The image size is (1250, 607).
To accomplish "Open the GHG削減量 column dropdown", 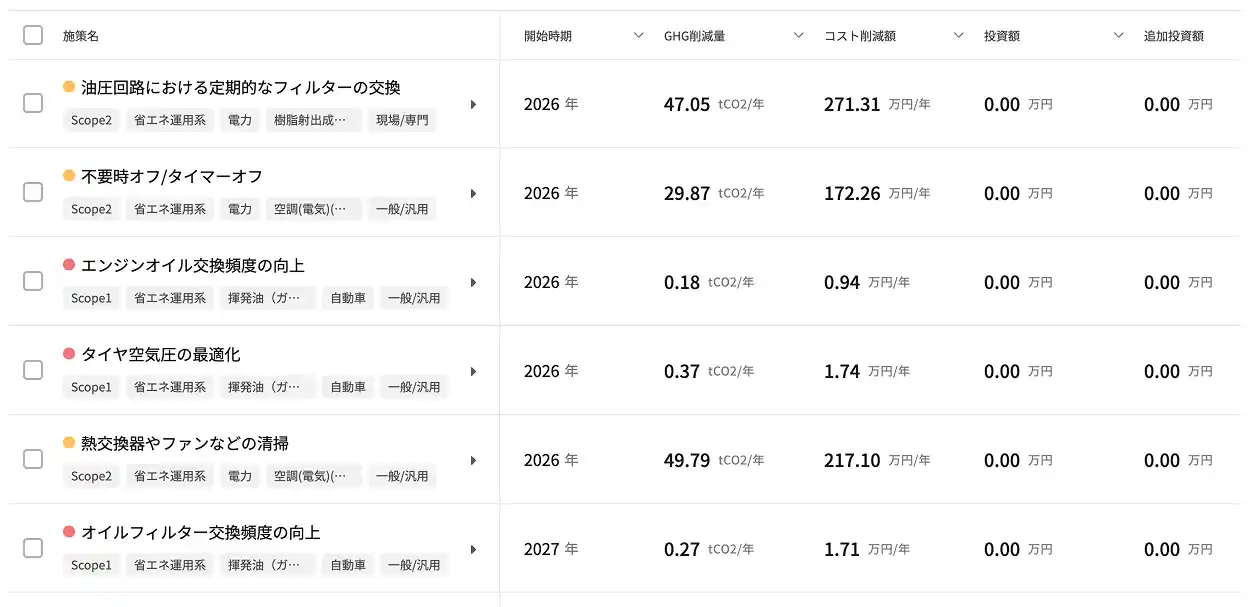I will (x=798, y=35).
